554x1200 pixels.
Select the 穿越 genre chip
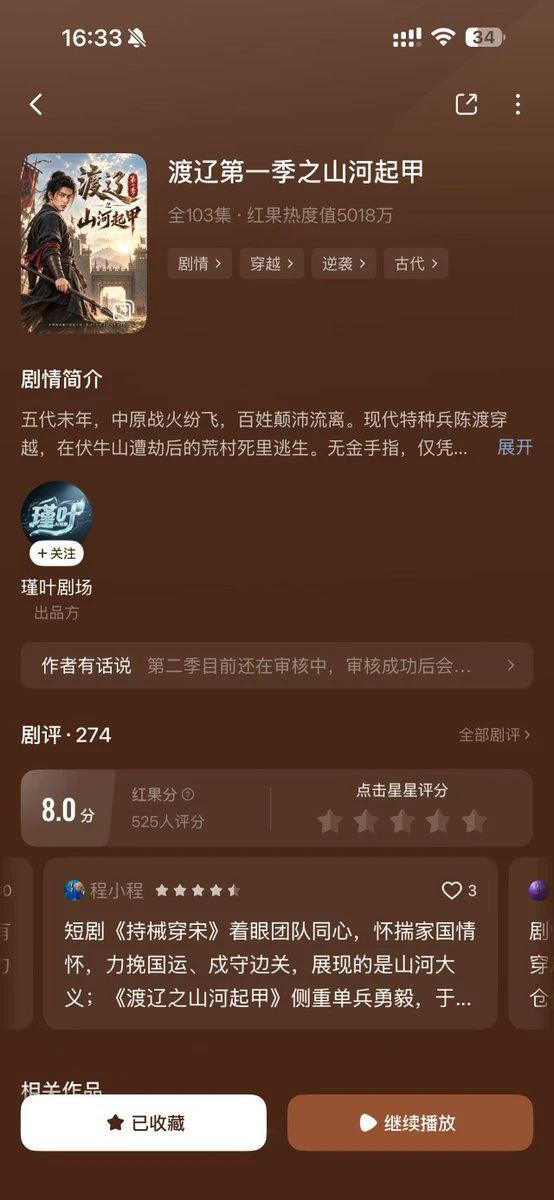(272, 264)
